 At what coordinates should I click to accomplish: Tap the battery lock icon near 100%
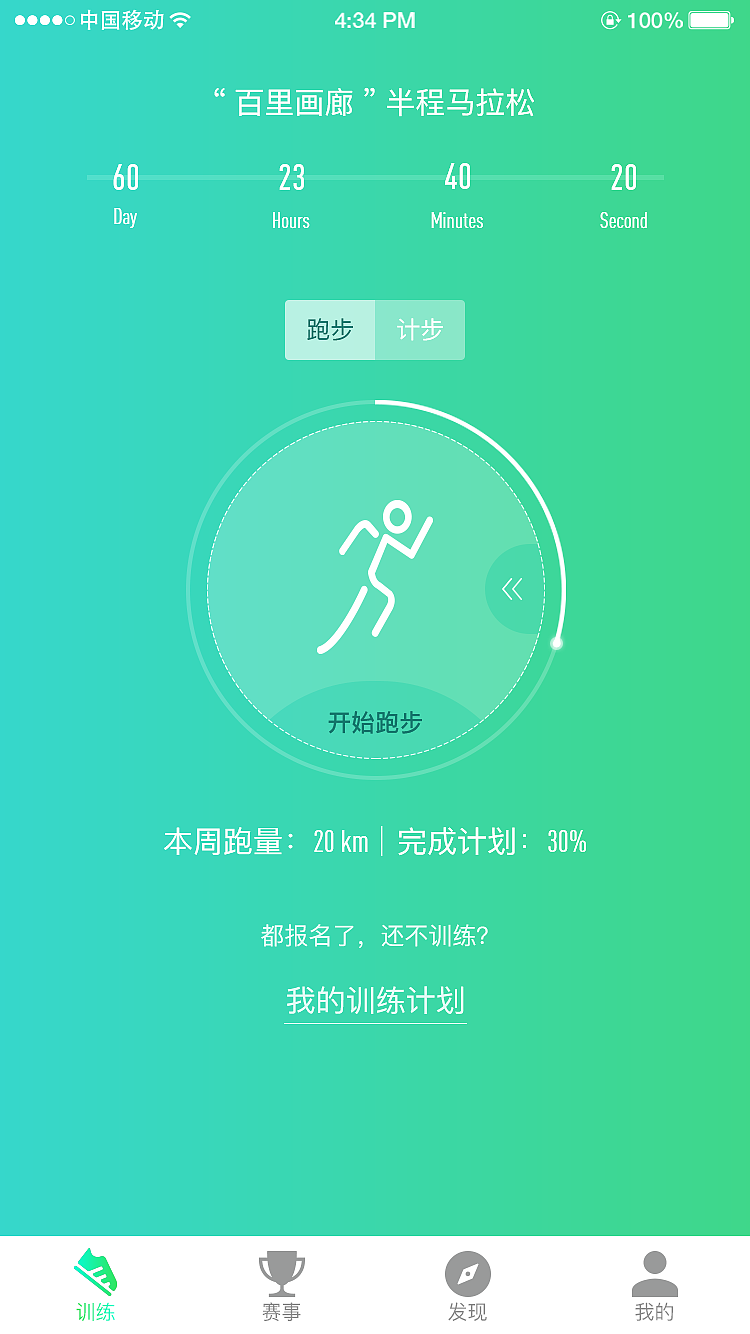tap(611, 18)
